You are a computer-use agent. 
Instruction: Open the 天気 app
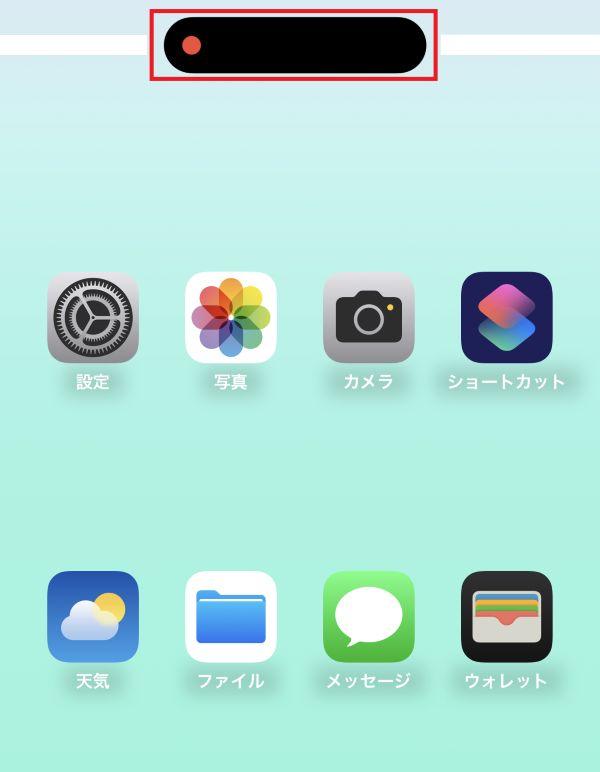(93, 617)
